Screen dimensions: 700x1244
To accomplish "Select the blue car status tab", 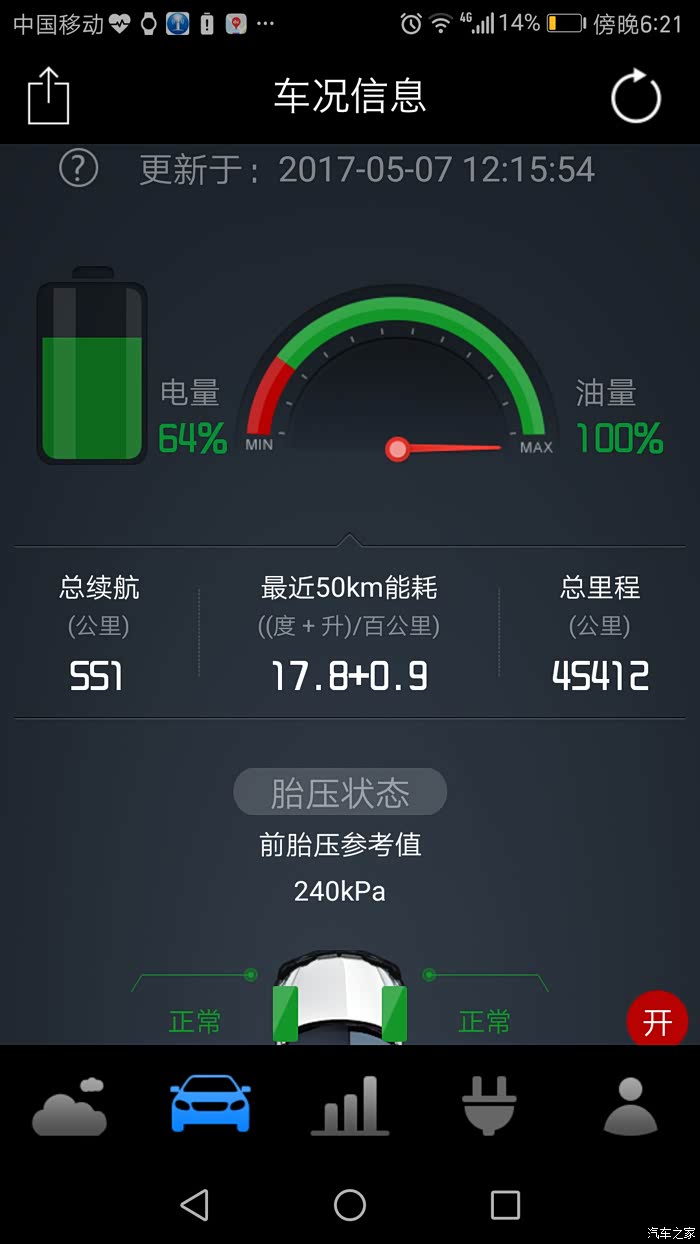I will (x=210, y=1105).
